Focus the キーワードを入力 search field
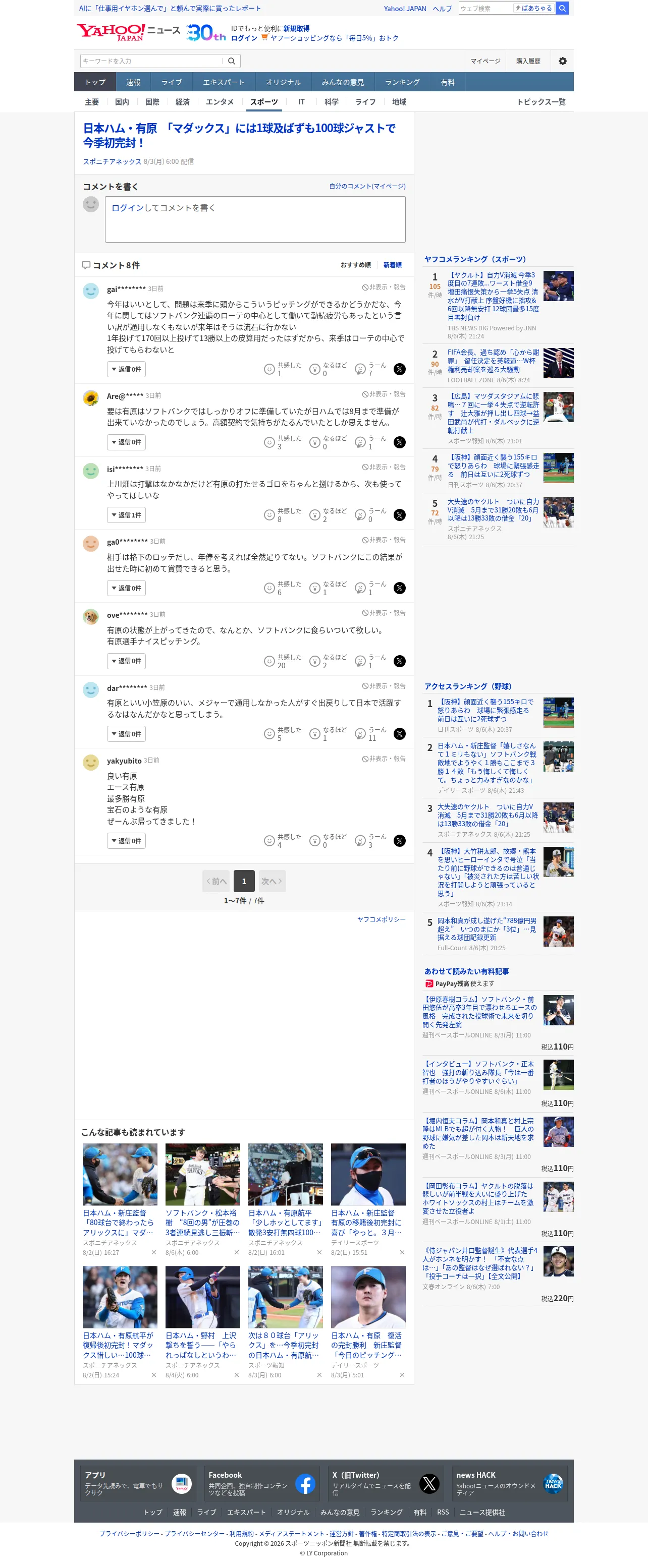This screenshot has width=648, height=1568. (151, 61)
